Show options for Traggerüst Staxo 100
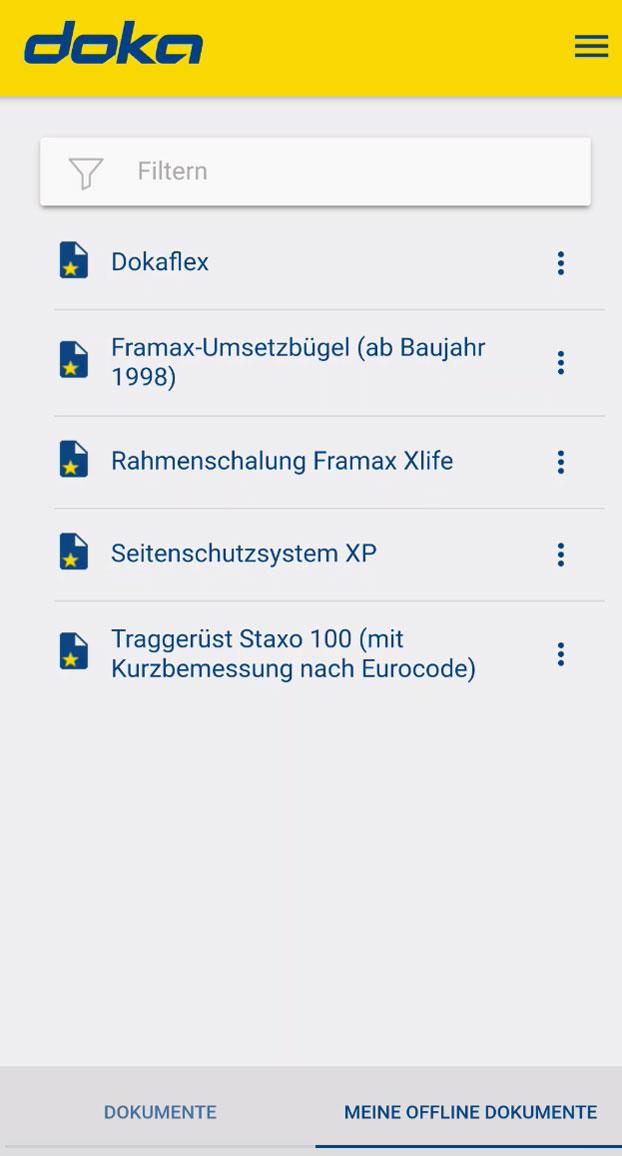Image resolution: width=622 pixels, height=1156 pixels. (560, 654)
